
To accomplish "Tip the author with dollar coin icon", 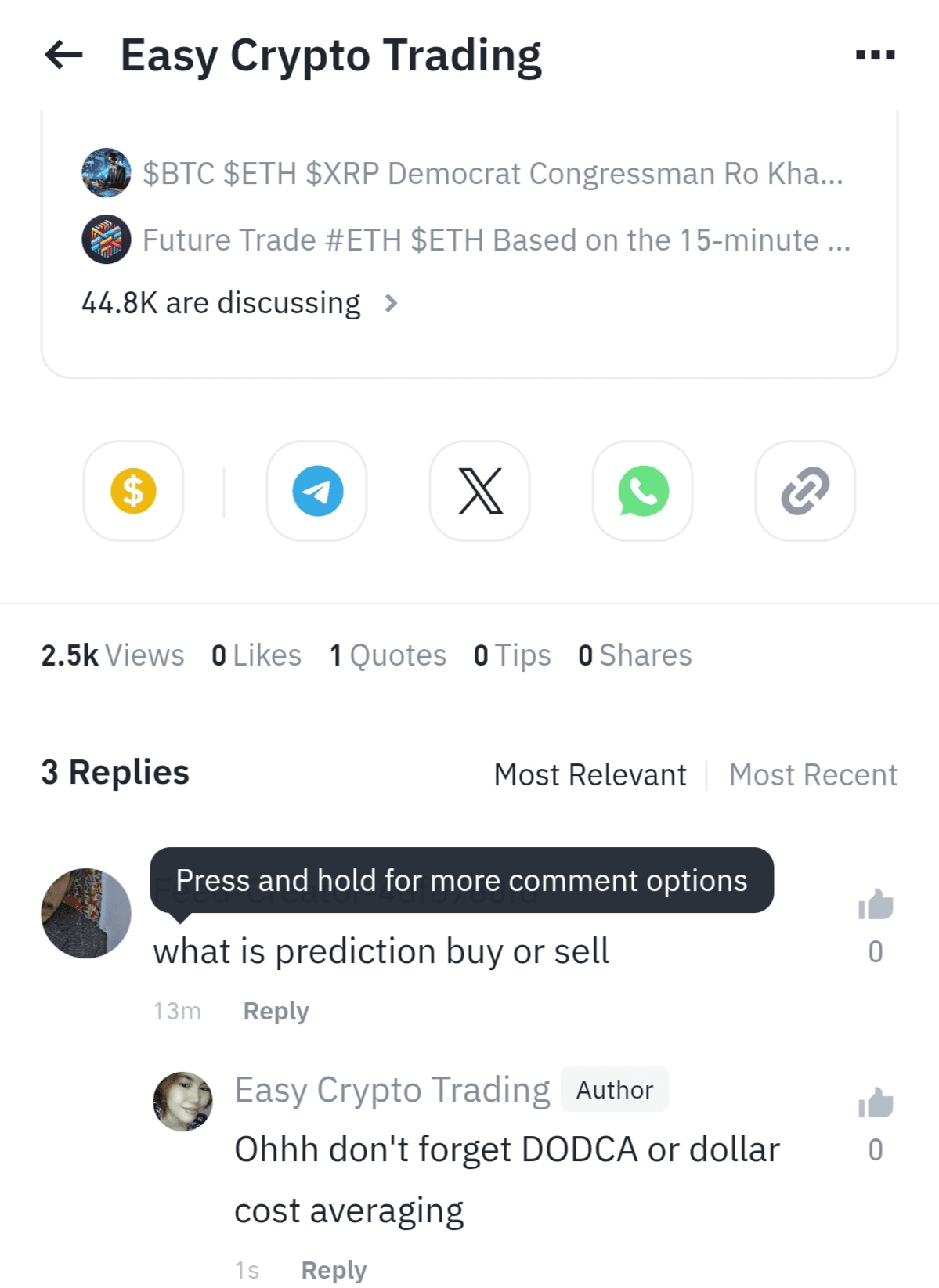I will 133,491.
